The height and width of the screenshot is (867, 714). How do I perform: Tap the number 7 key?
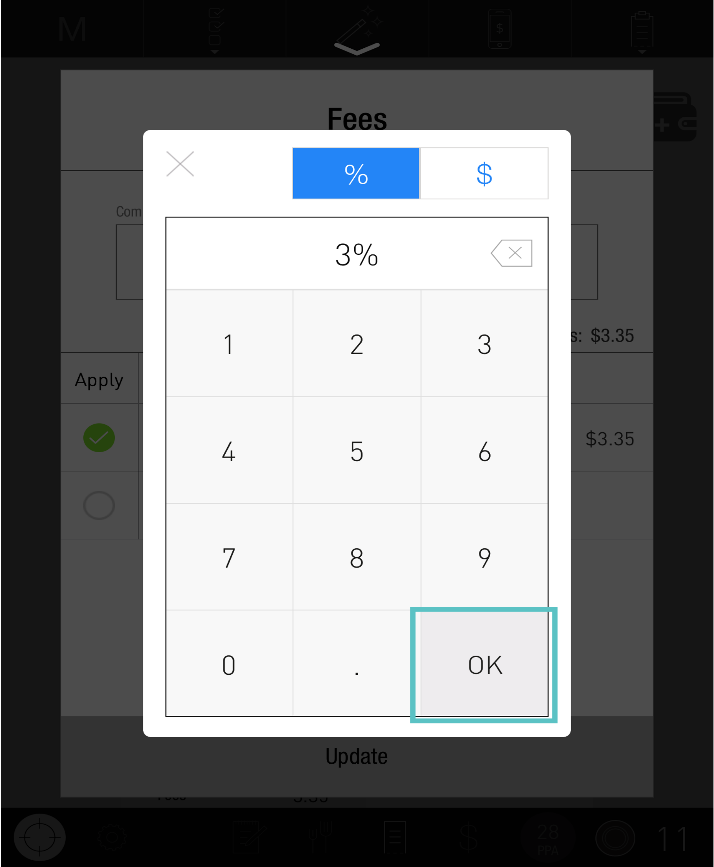coord(229,557)
